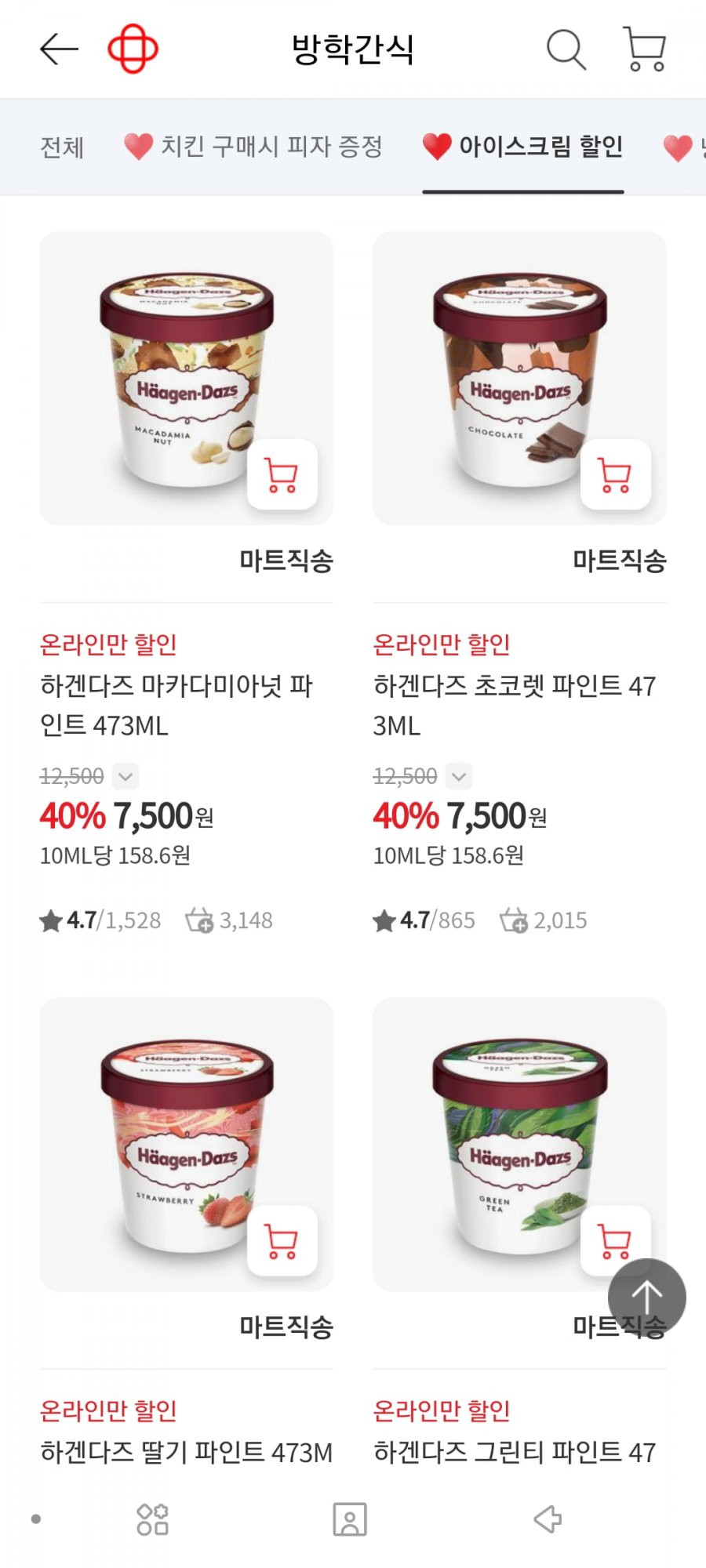Open the shopping cart
Image resolution: width=706 pixels, height=1568 pixels.
[x=645, y=49]
